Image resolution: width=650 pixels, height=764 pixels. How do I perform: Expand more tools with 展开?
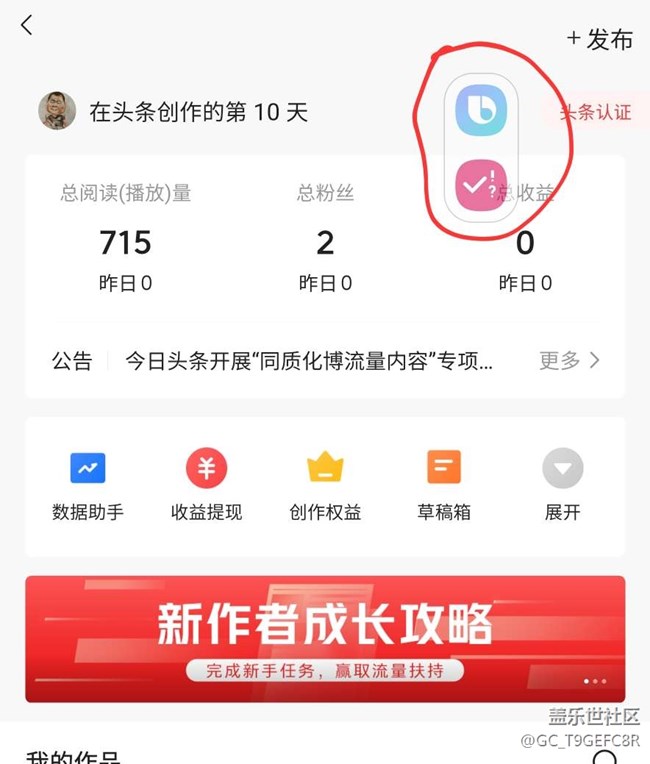pyautogui.click(x=562, y=485)
